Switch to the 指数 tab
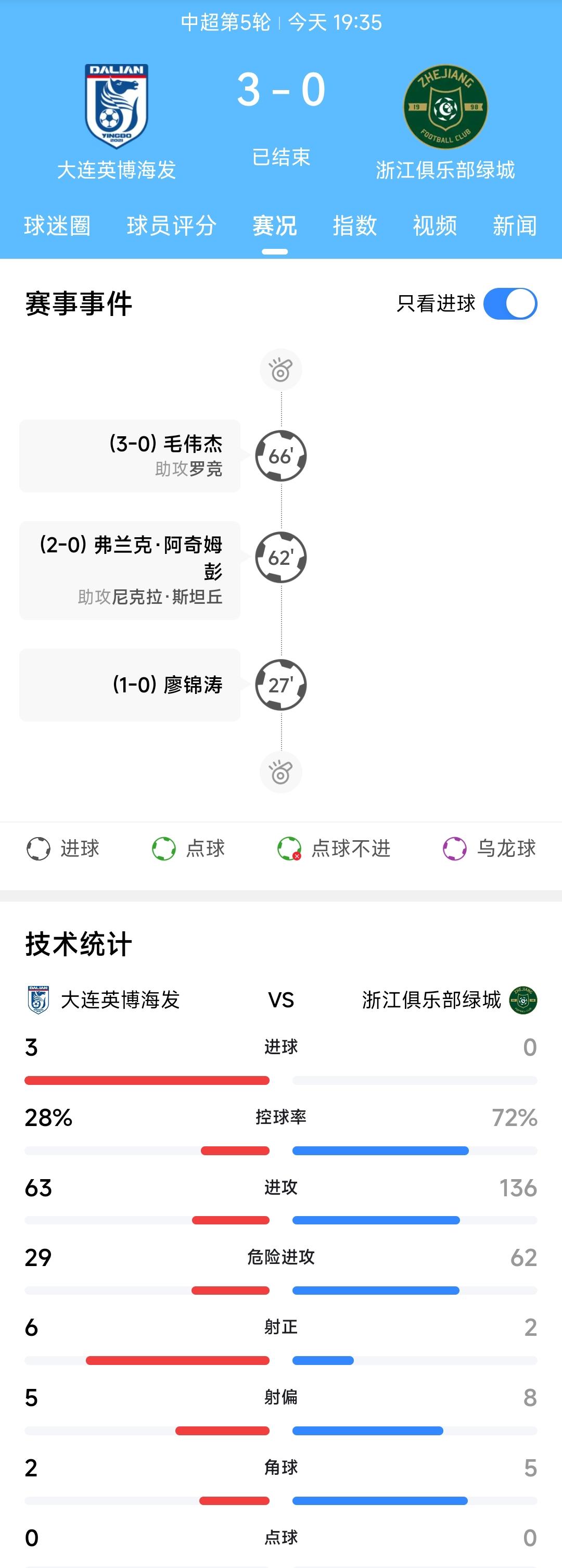The height and width of the screenshot is (1568, 562). tap(355, 226)
